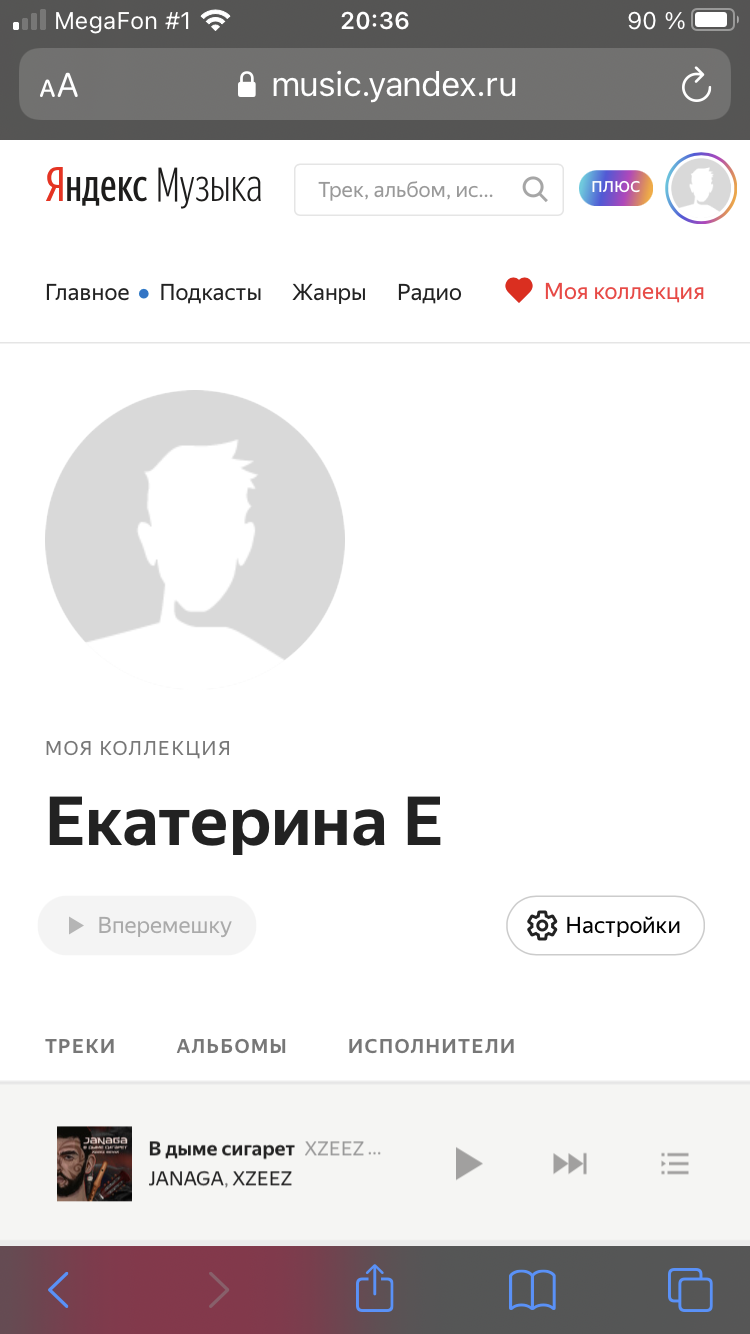The image size is (750, 1334).
Task: Start shuffle play with Вперемешку
Action: point(147,926)
